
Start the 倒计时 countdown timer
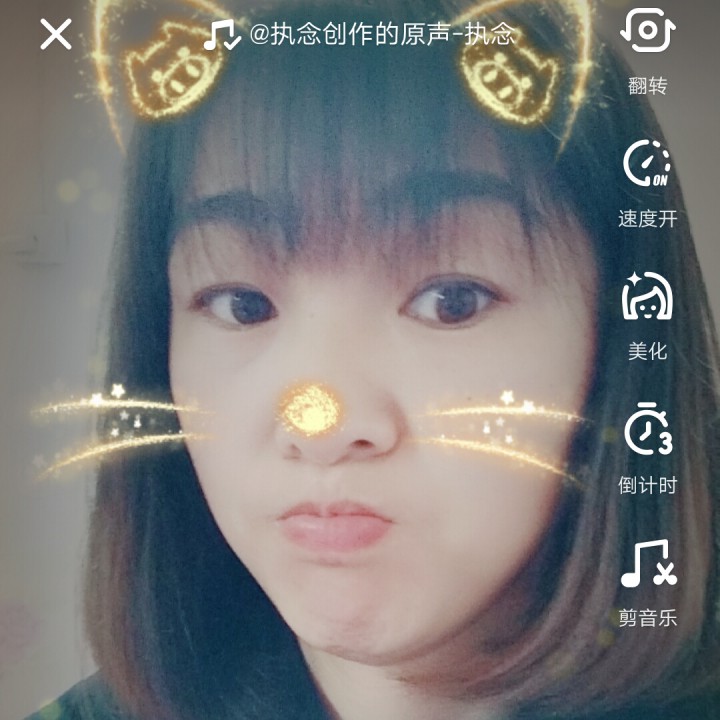click(x=647, y=449)
